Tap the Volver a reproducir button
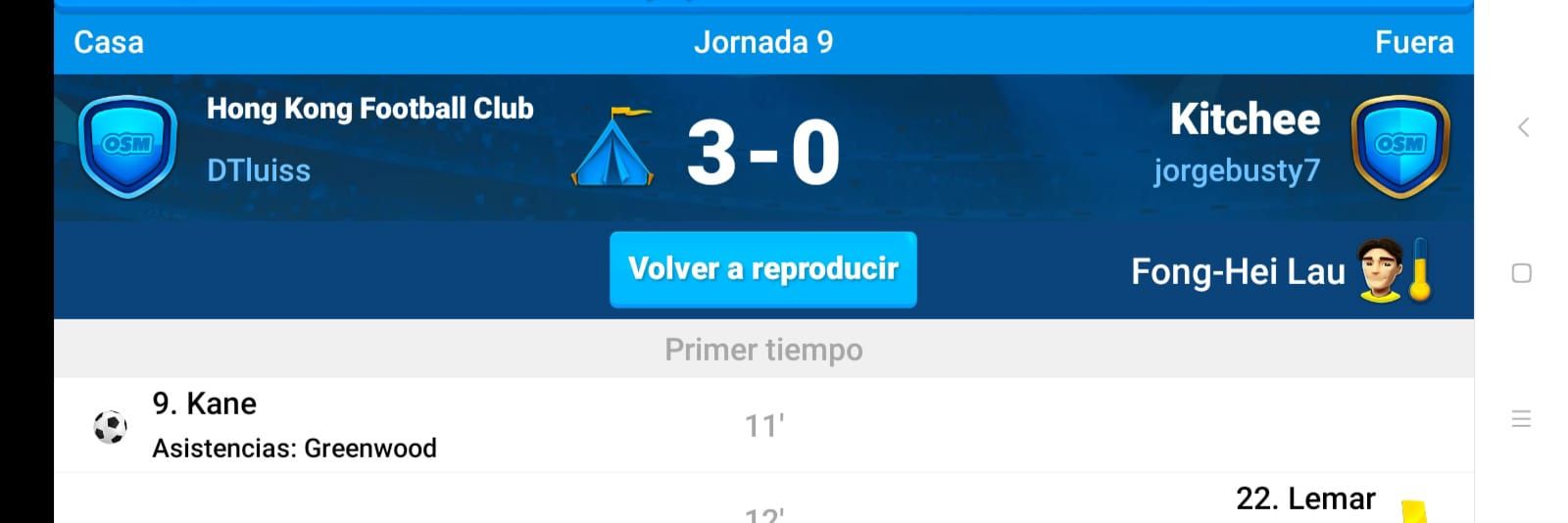1568x523 pixels. [762, 269]
